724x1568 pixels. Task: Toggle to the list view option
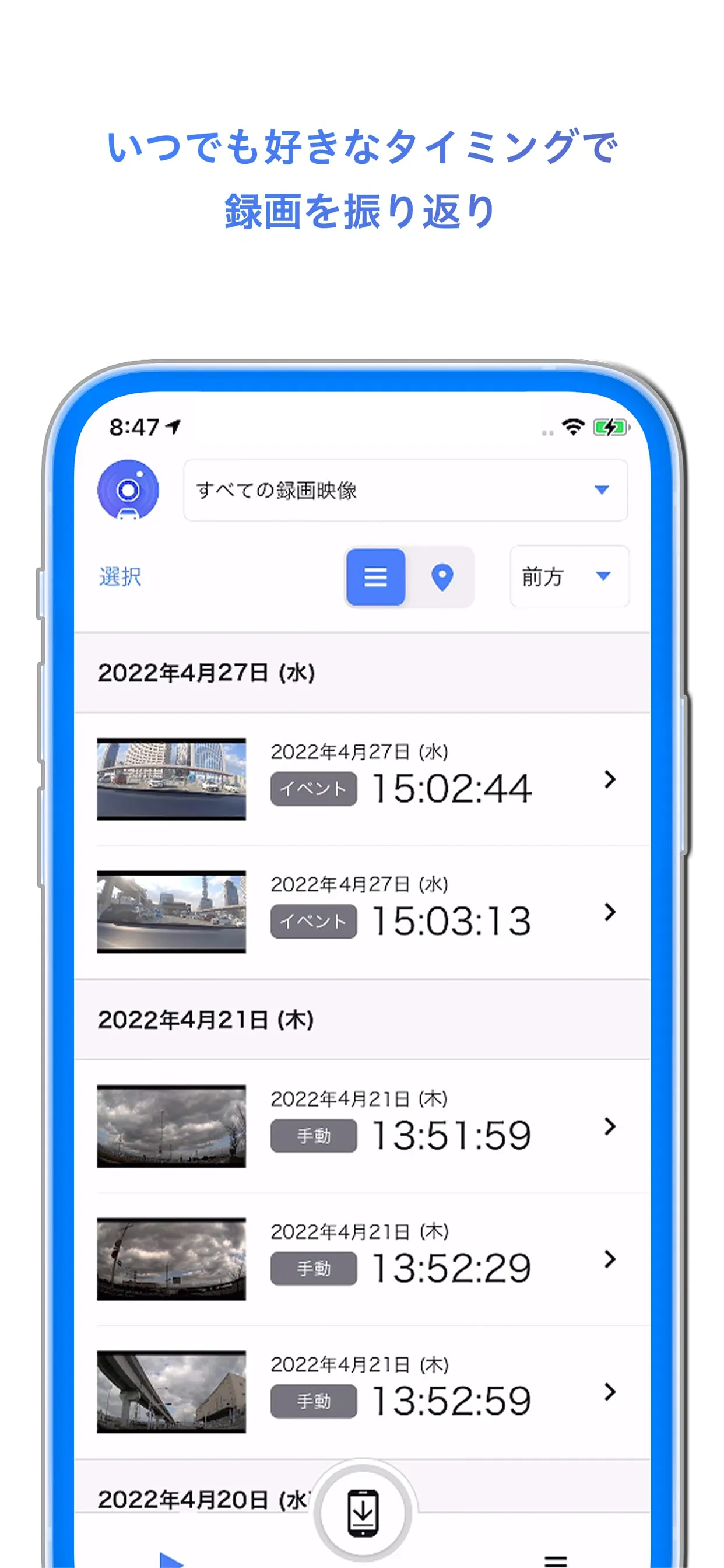(x=376, y=576)
